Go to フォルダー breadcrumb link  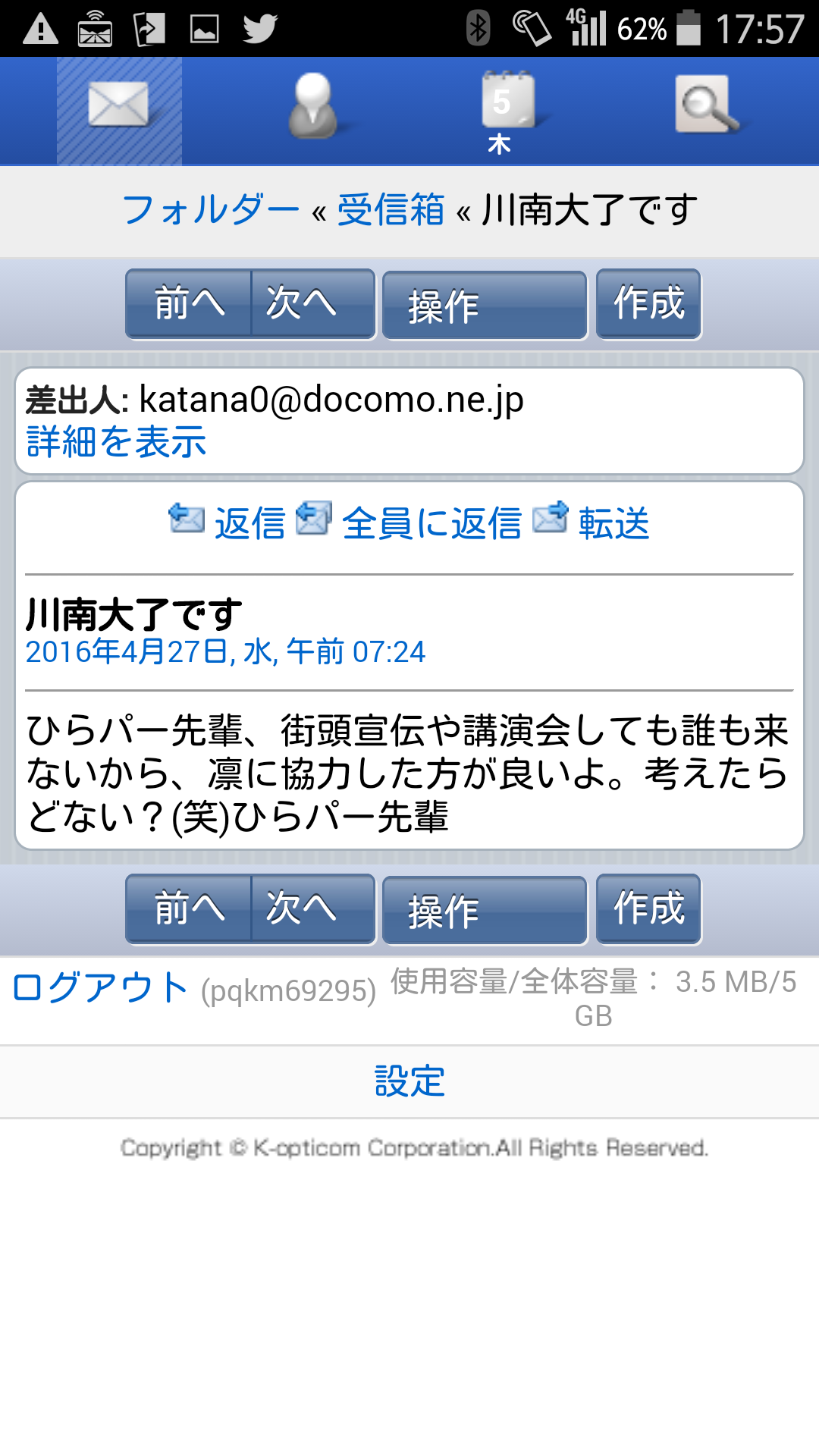coord(211,210)
